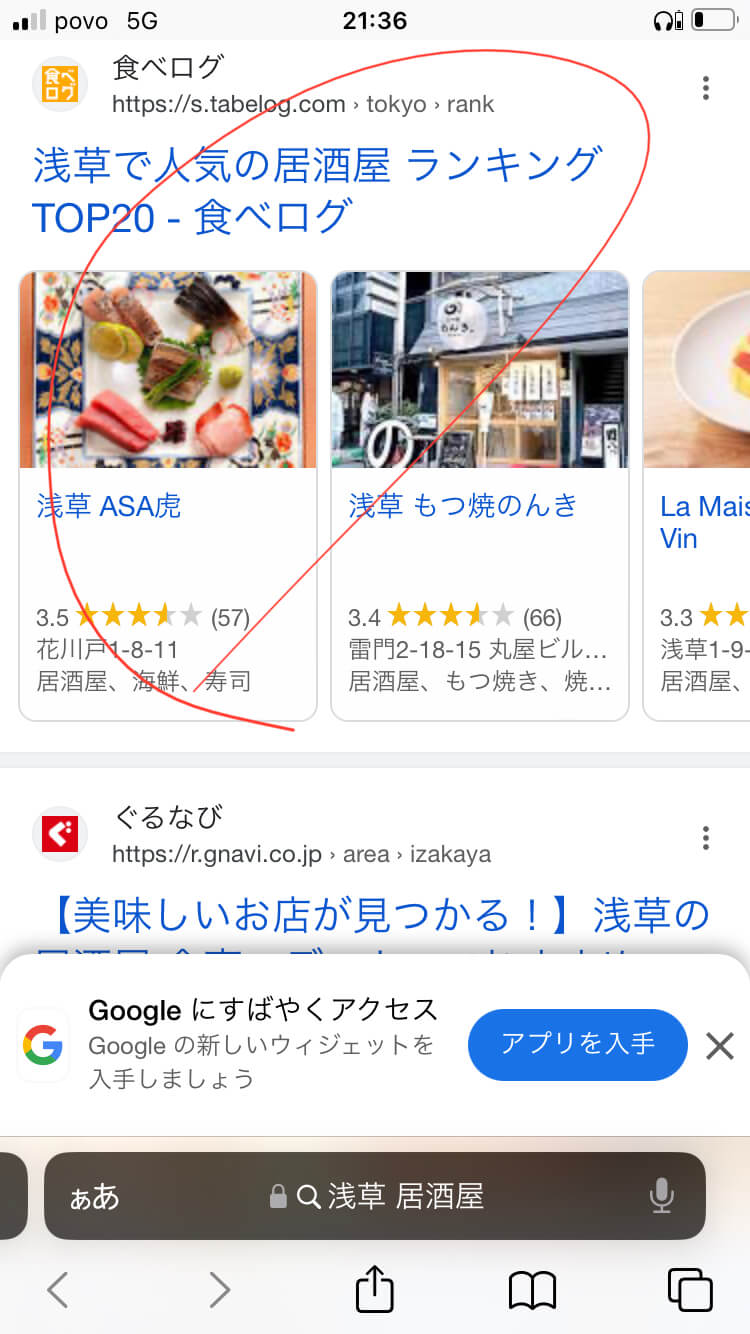Show all open tabs
This screenshot has height=1334, width=750.
coord(690,1290)
